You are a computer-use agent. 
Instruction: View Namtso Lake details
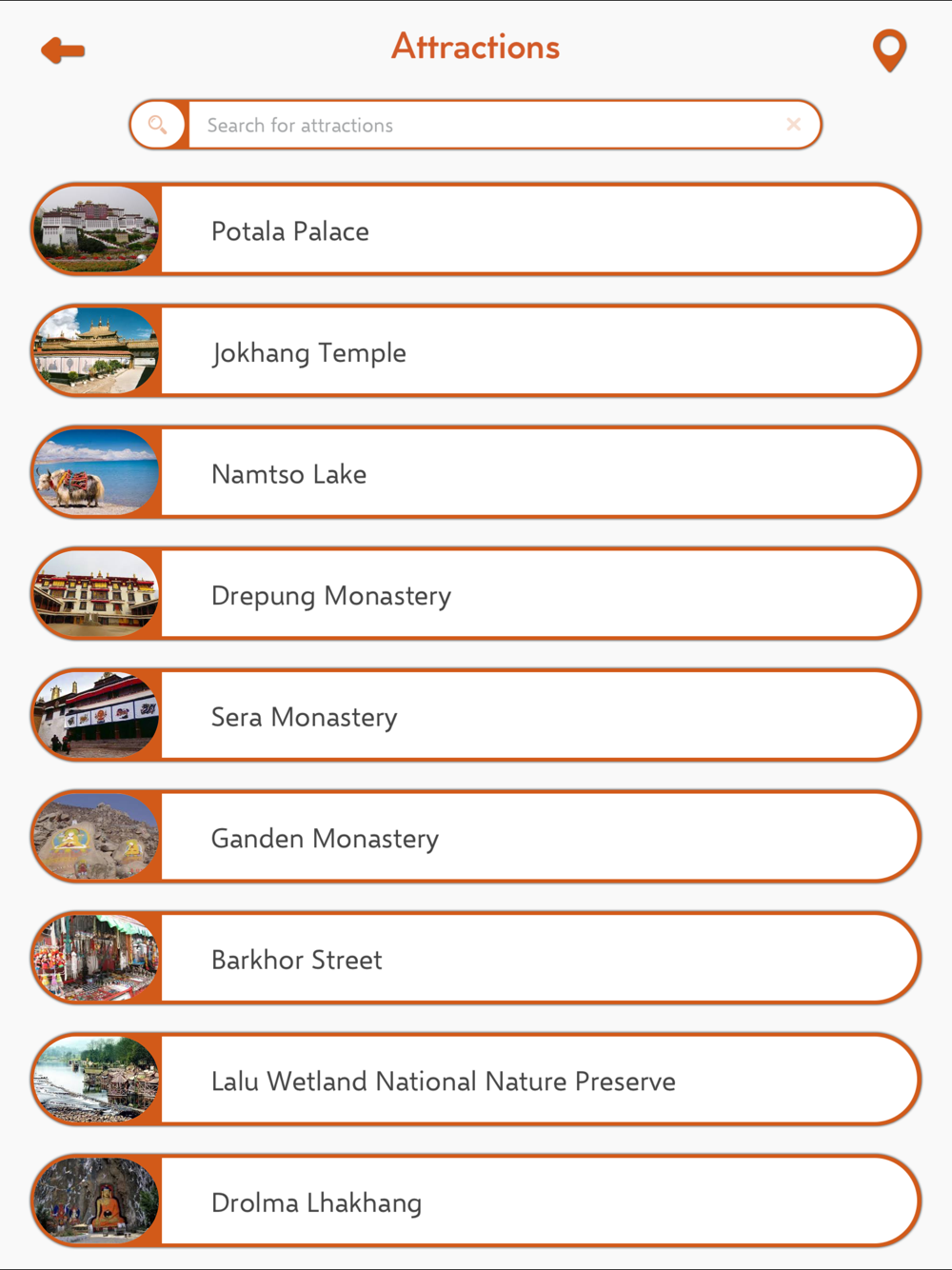(476, 472)
